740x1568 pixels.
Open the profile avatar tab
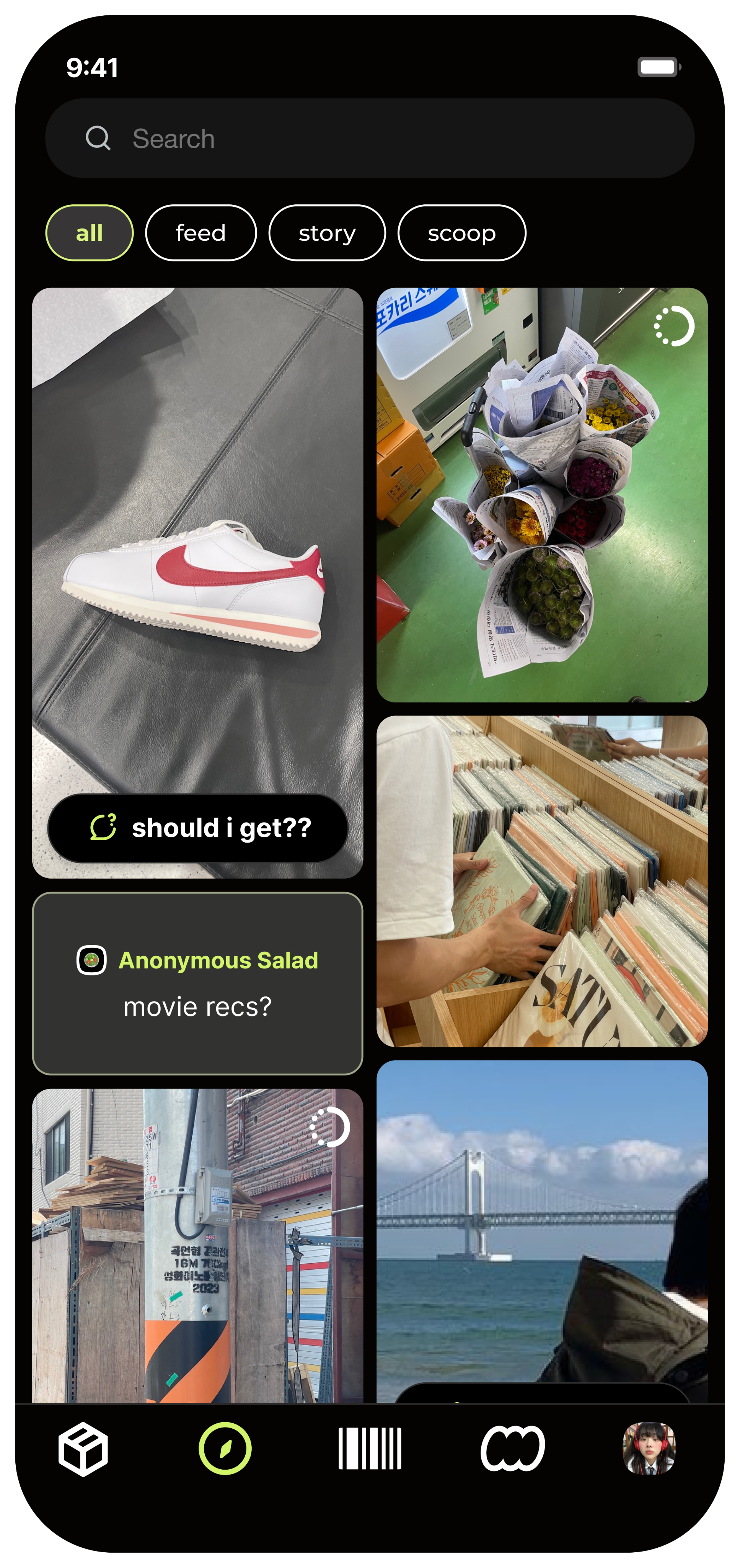coord(649,1449)
